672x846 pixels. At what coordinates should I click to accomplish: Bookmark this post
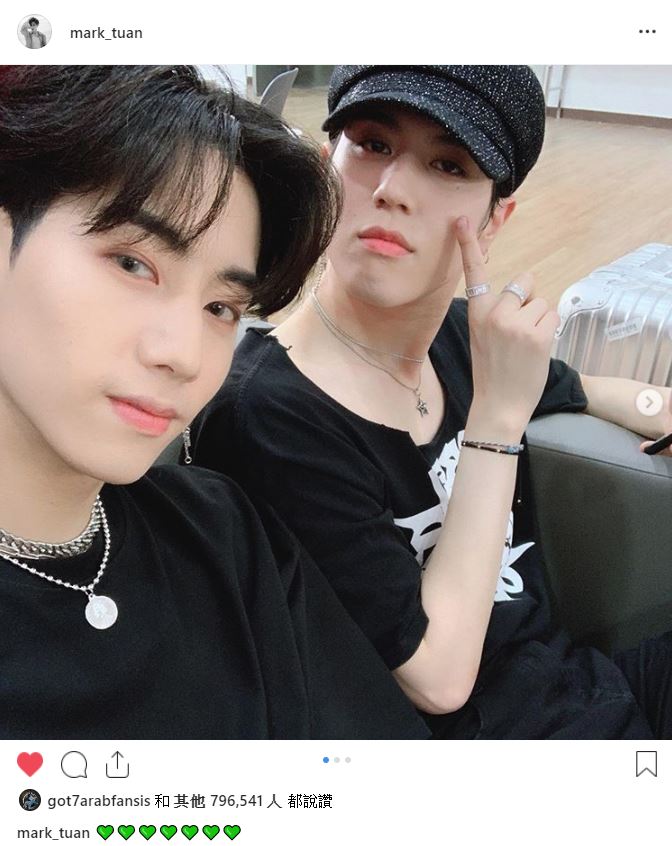pos(646,764)
